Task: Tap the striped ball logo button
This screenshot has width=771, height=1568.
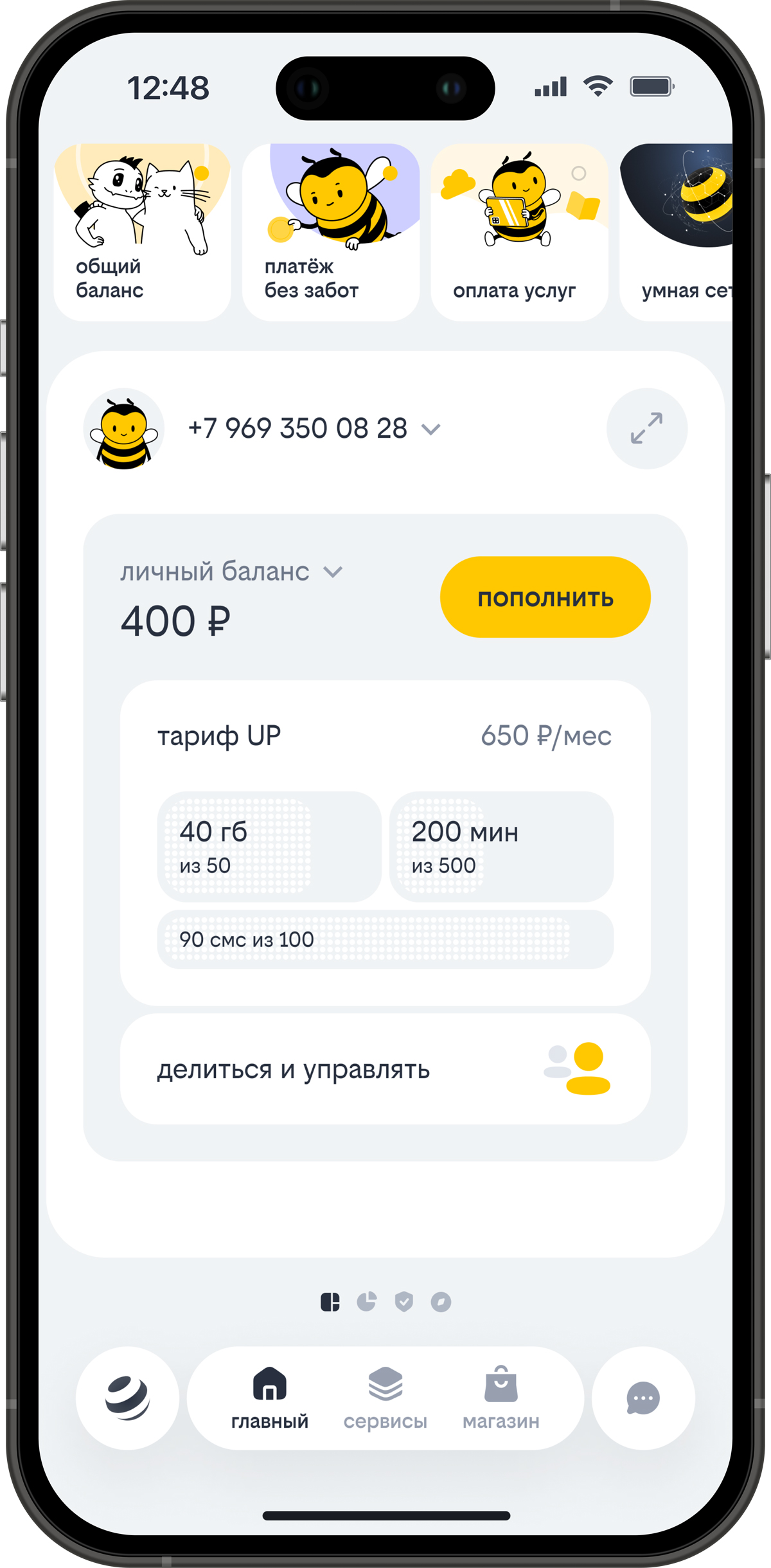Action: (127, 1398)
